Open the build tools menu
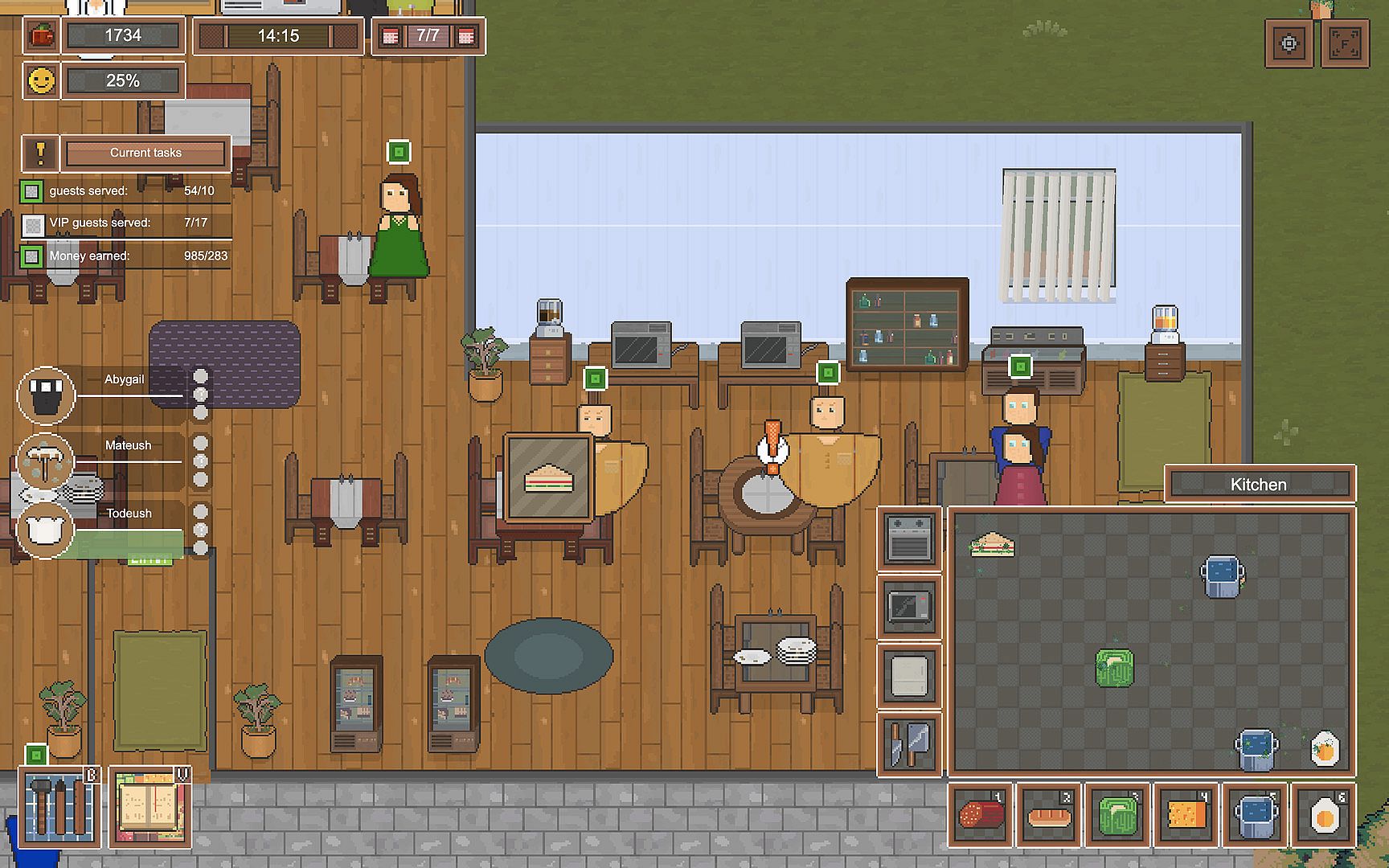This screenshot has height=868, width=1389. [59, 806]
